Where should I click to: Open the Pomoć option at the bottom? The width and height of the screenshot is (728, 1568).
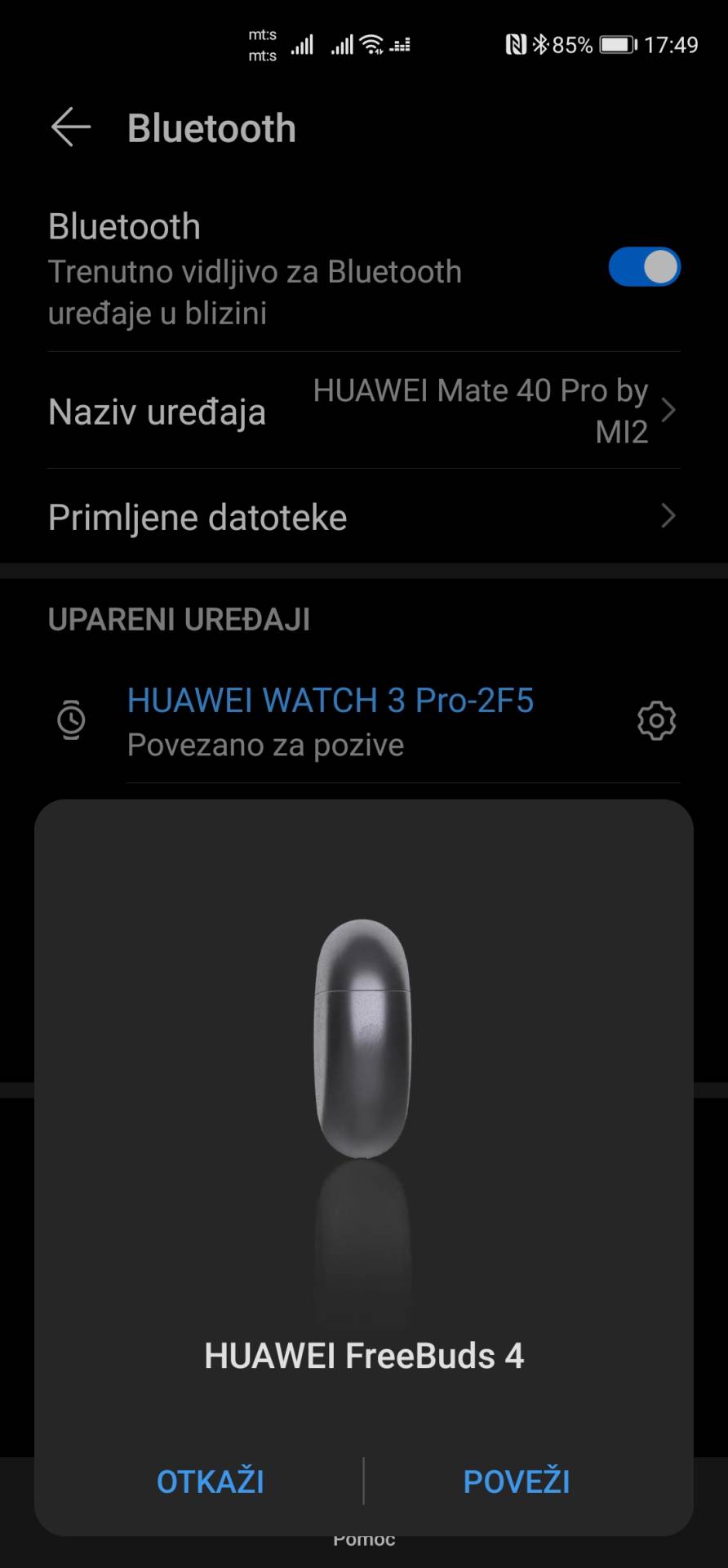click(364, 1539)
